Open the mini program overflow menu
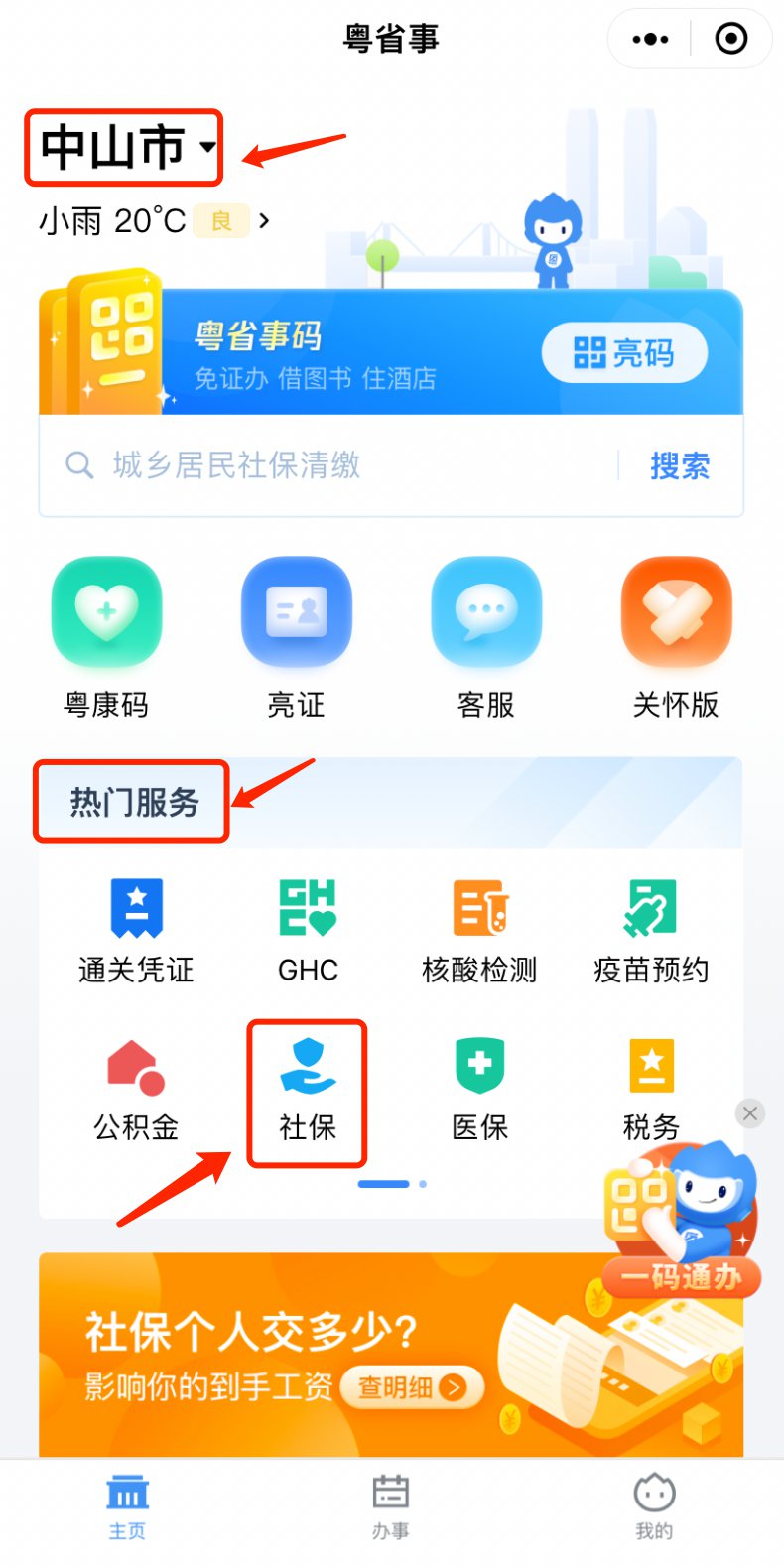Image resolution: width=784 pixels, height=1568 pixels. [650, 40]
